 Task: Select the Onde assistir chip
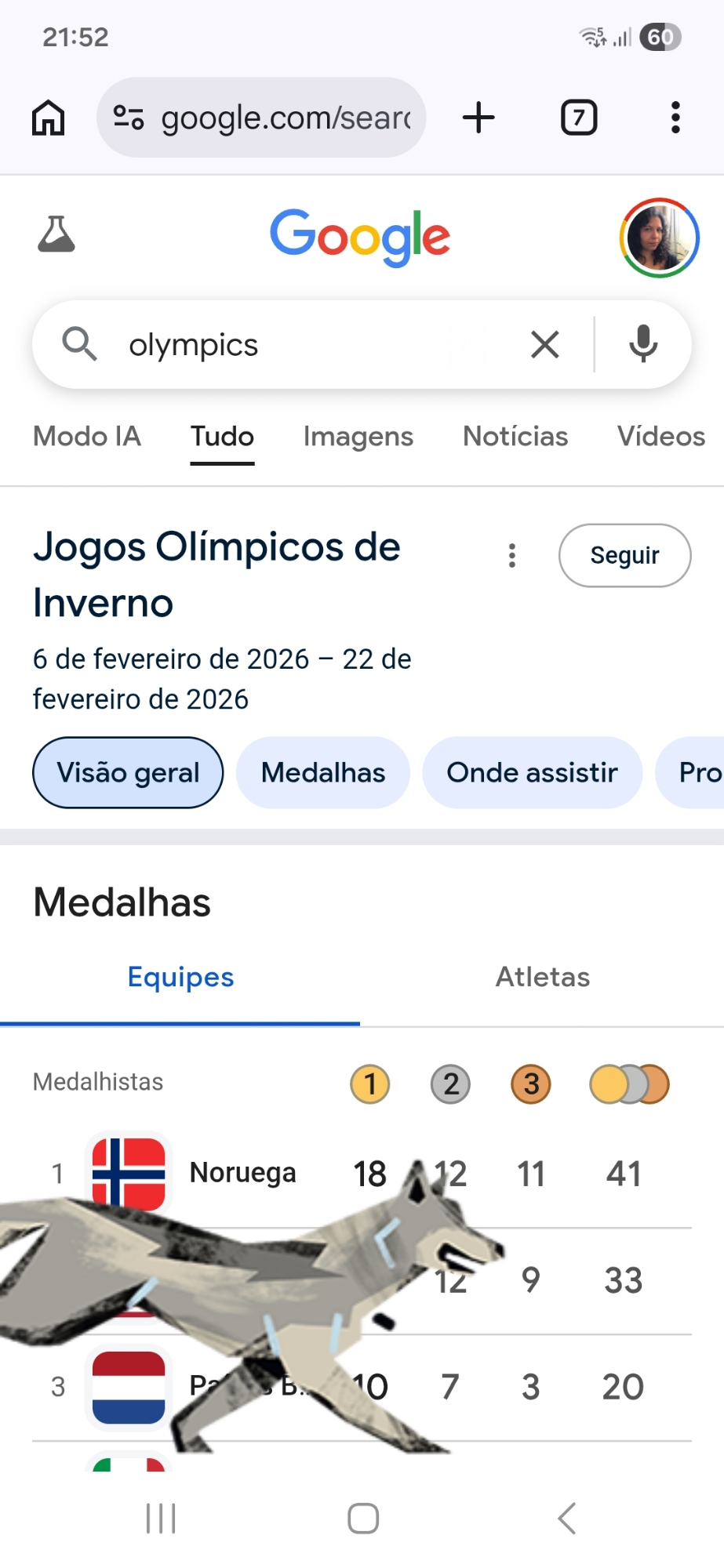[533, 773]
